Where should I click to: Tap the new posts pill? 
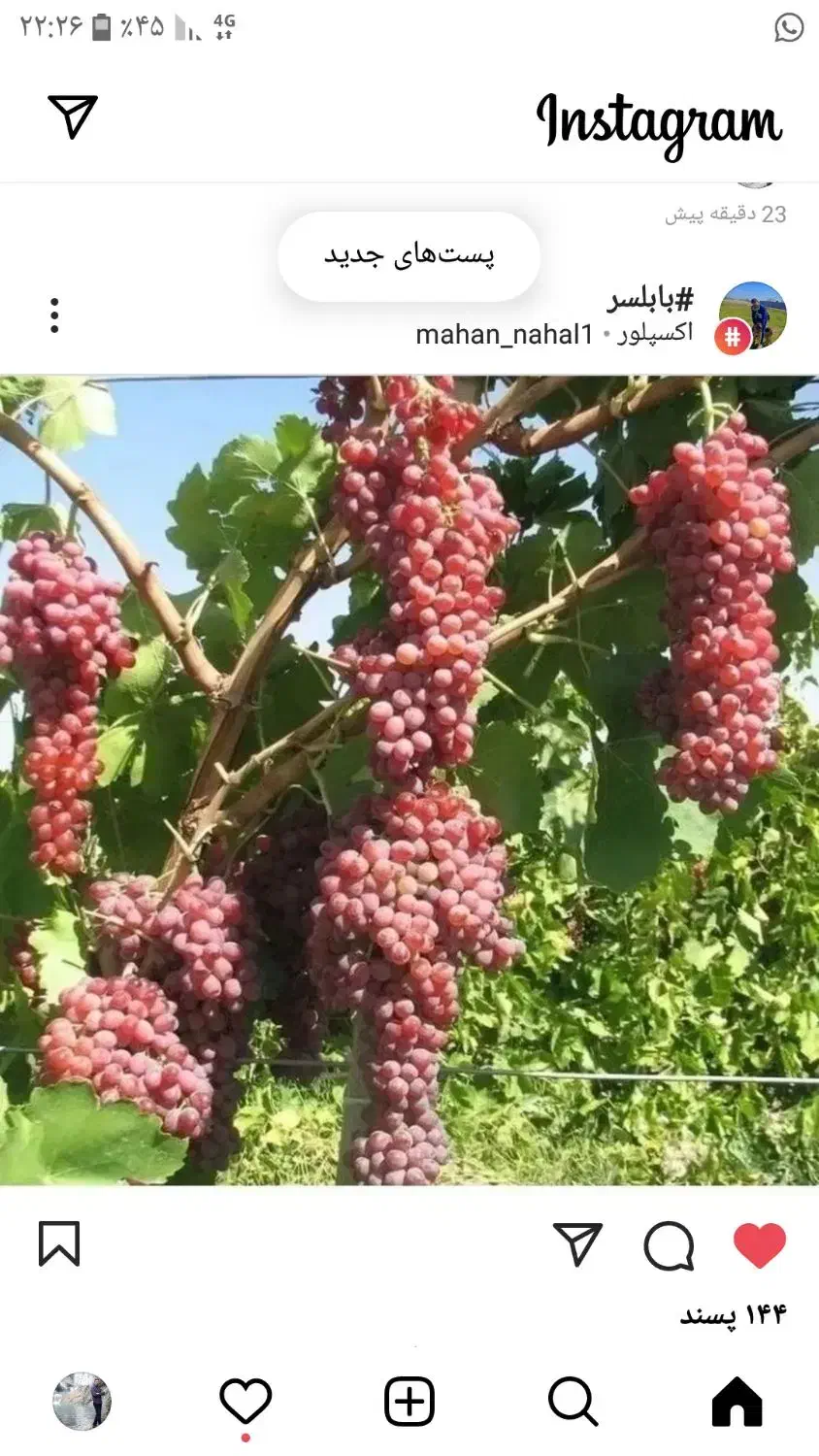[x=409, y=256]
